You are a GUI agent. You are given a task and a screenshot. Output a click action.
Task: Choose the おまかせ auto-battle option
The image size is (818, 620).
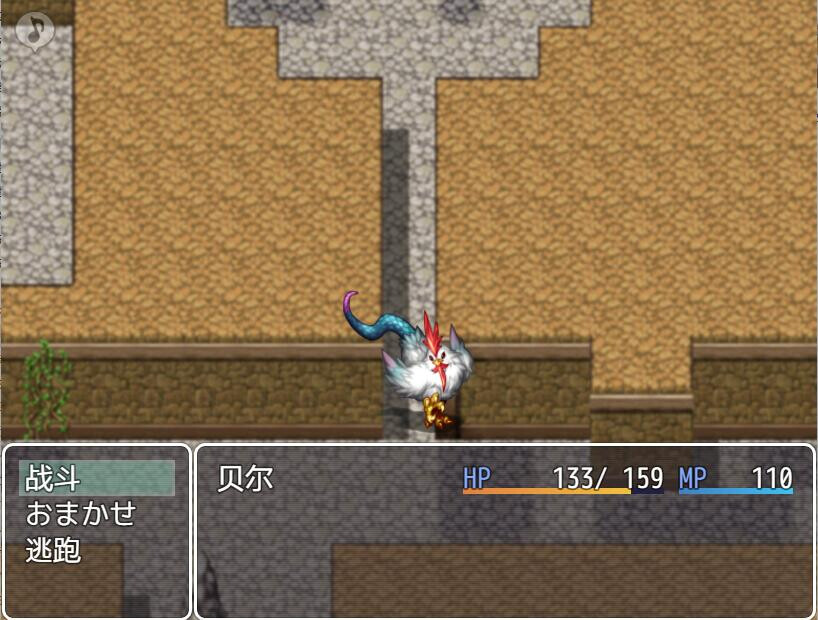96,514
